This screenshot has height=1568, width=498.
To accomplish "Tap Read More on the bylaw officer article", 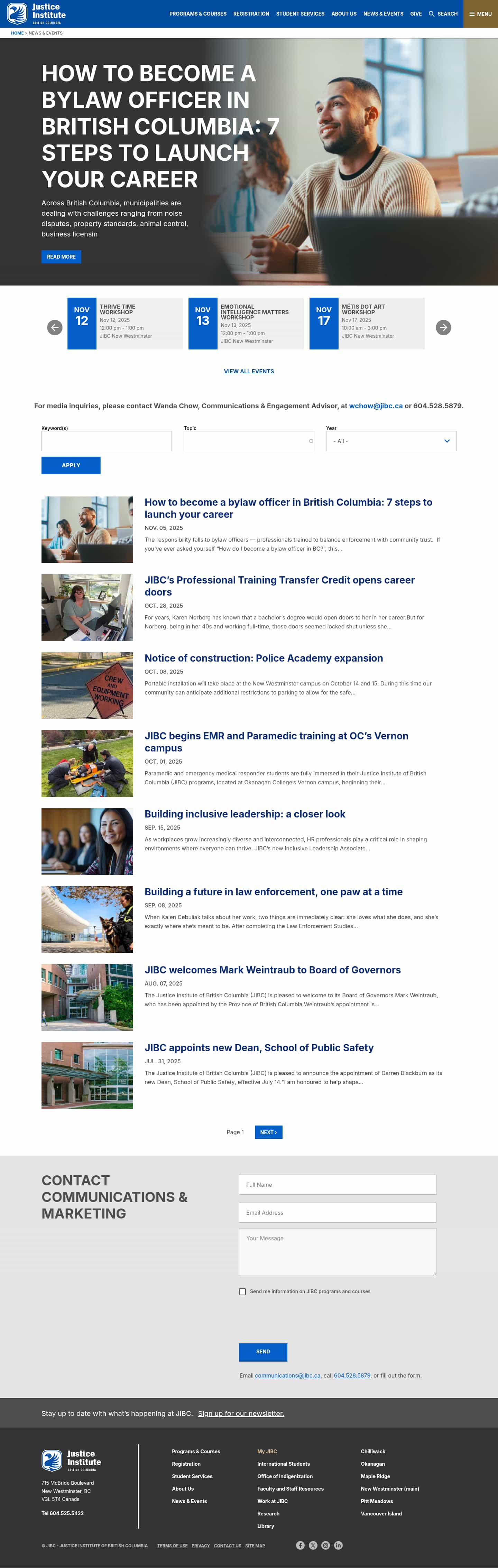I will pyautogui.click(x=61, y=257).
